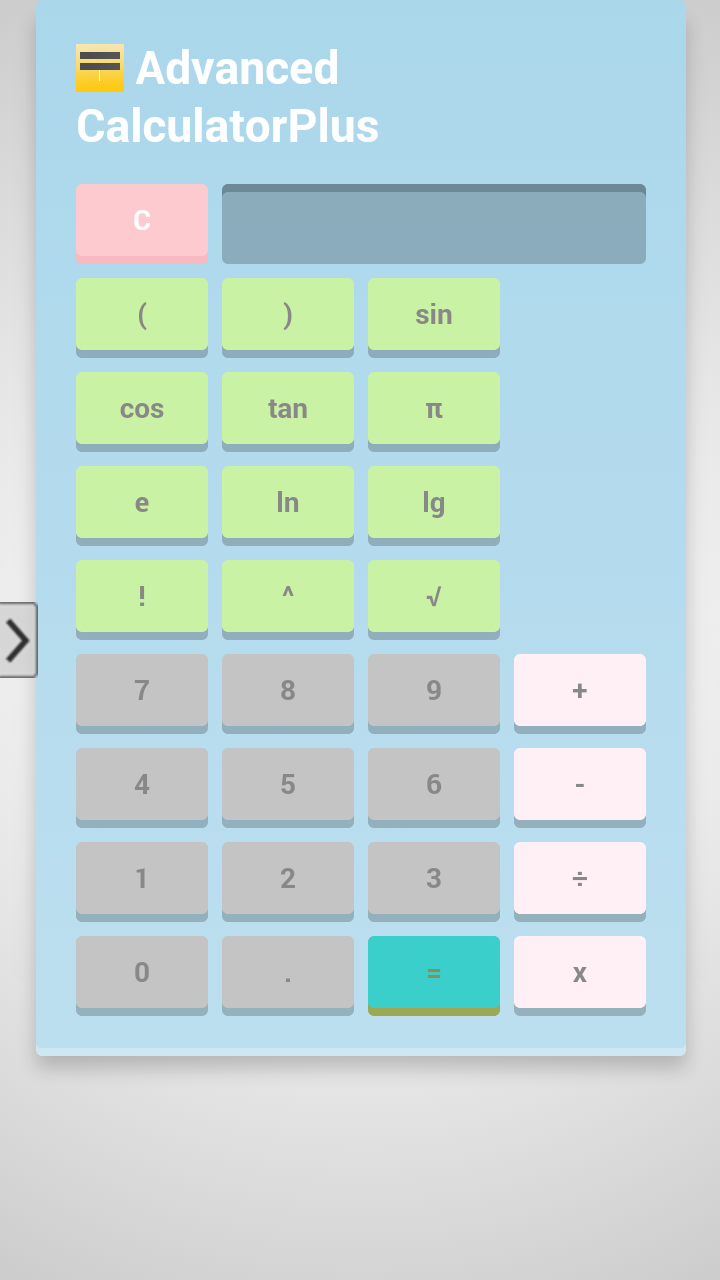The image size is (720, 1280).
Task: Insert the e constant
Action: 141,502
